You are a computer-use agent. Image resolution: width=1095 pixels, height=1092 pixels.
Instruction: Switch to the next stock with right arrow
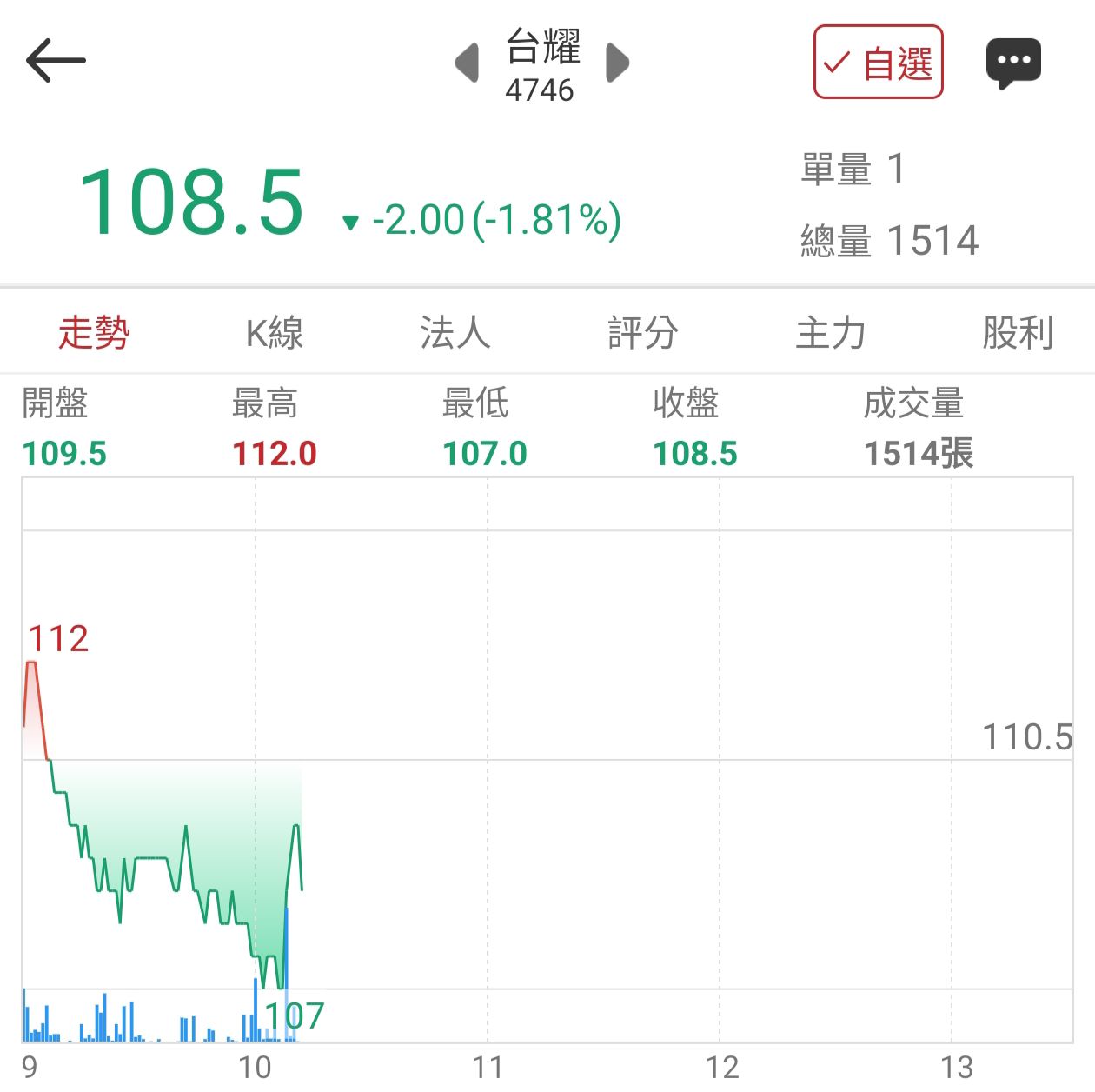coord(617,63)
